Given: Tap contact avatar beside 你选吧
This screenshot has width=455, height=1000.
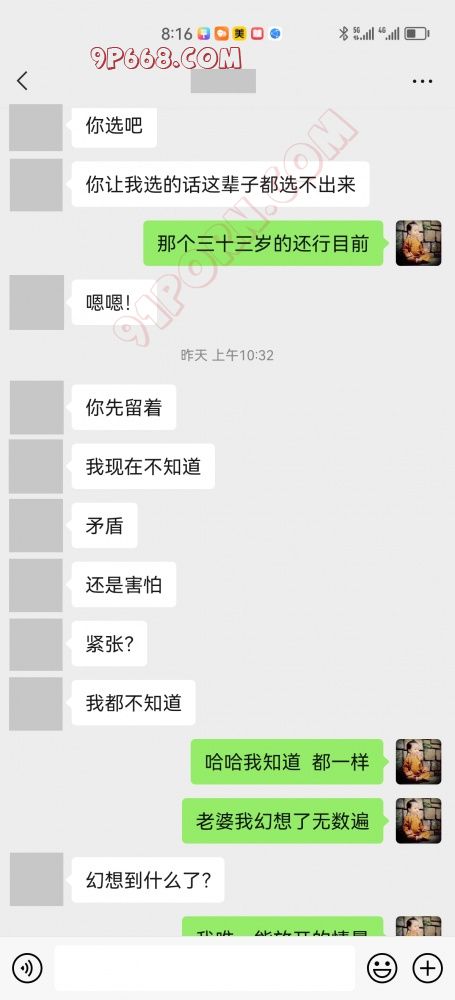Looking at the screenshot, I should (x=36, y=128).
